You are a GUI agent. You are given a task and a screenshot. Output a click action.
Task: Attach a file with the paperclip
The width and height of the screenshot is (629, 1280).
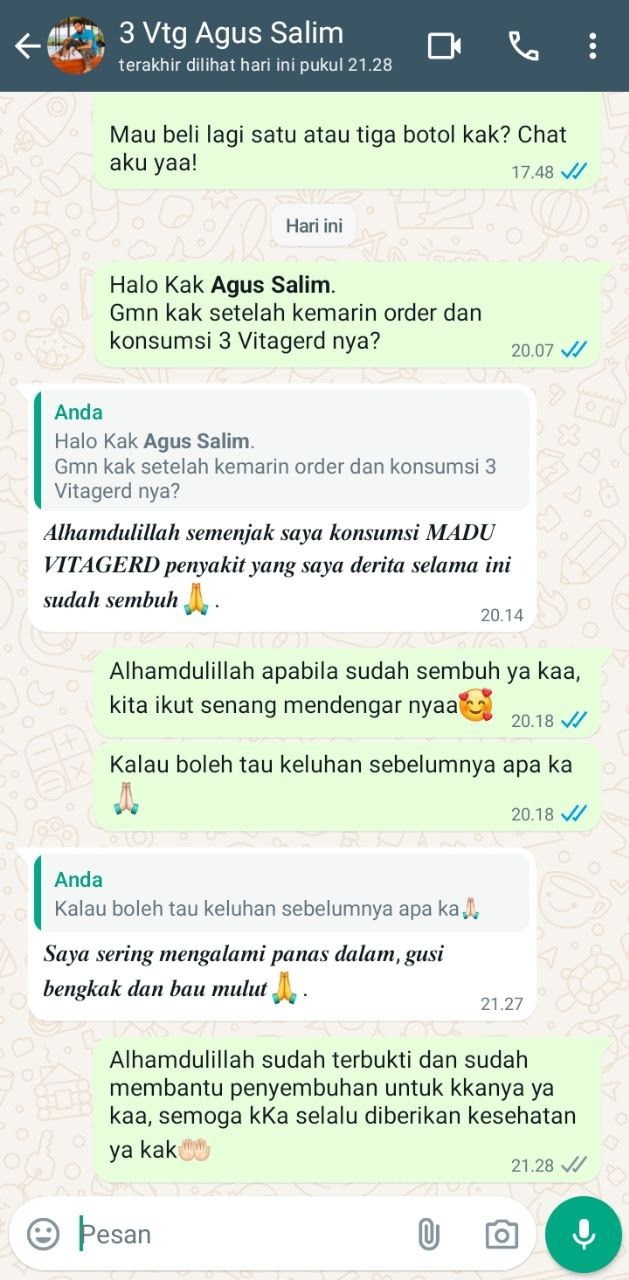pyautogui.click(x=428, y=1234)
